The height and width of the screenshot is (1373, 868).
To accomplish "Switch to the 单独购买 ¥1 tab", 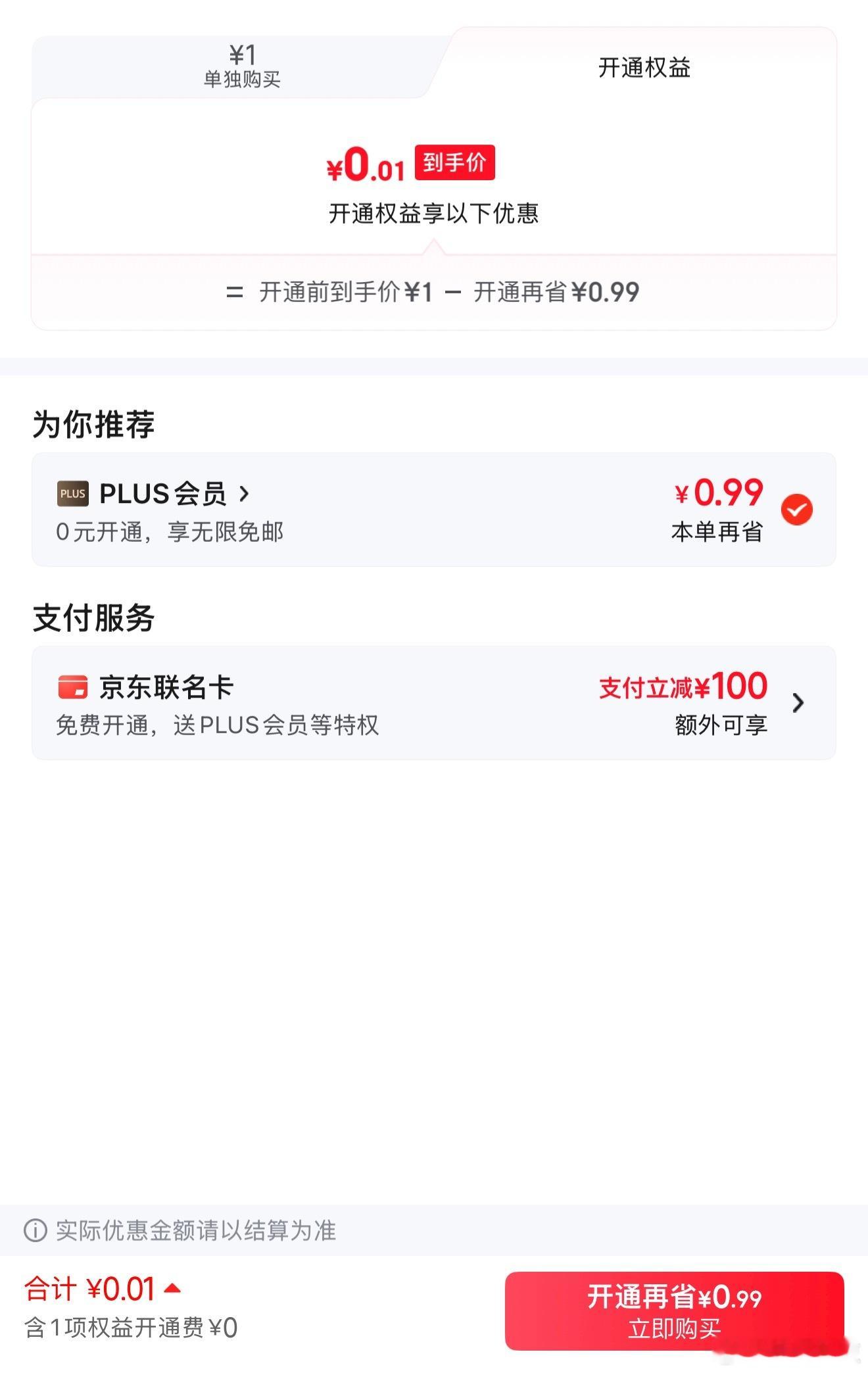I will (242, 66).
